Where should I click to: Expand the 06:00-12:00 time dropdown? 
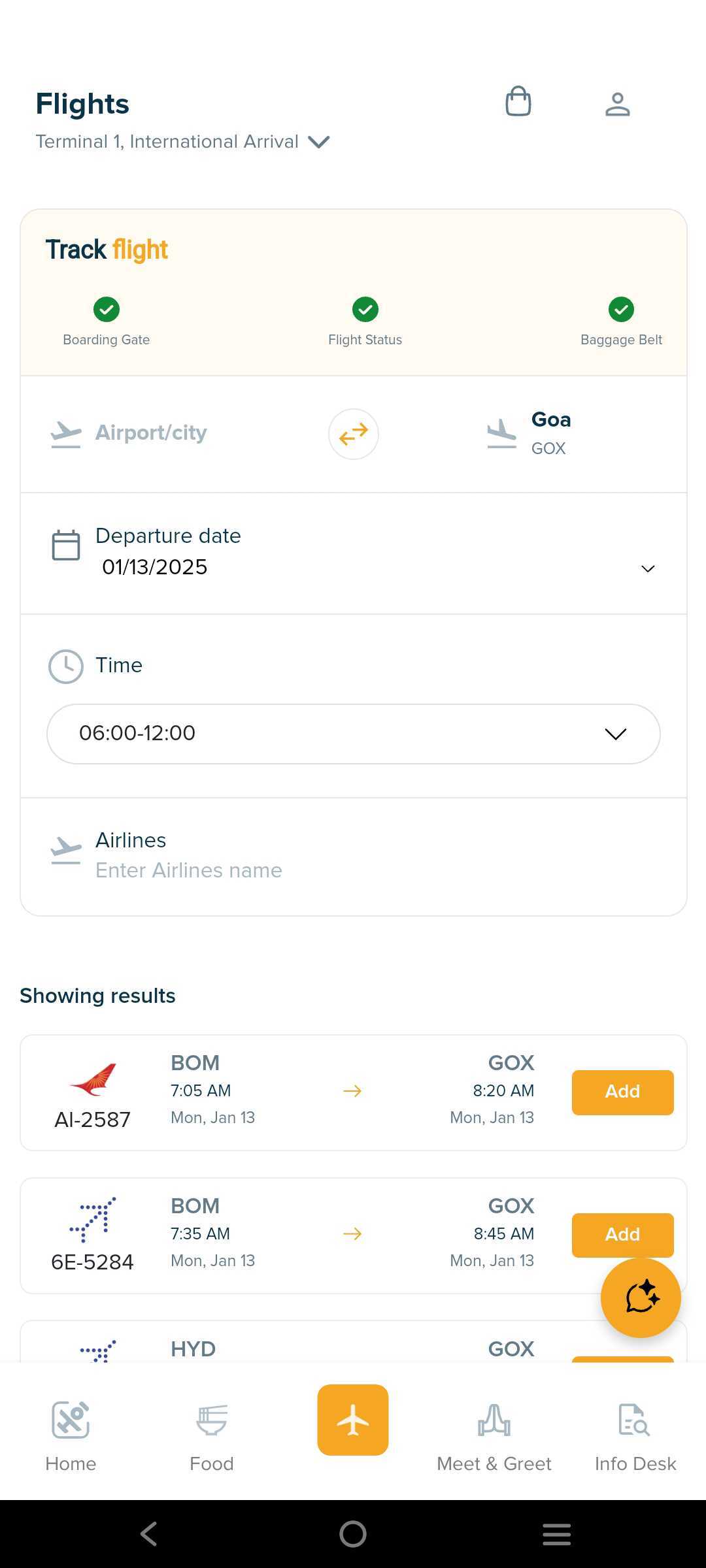coord(353,734)
